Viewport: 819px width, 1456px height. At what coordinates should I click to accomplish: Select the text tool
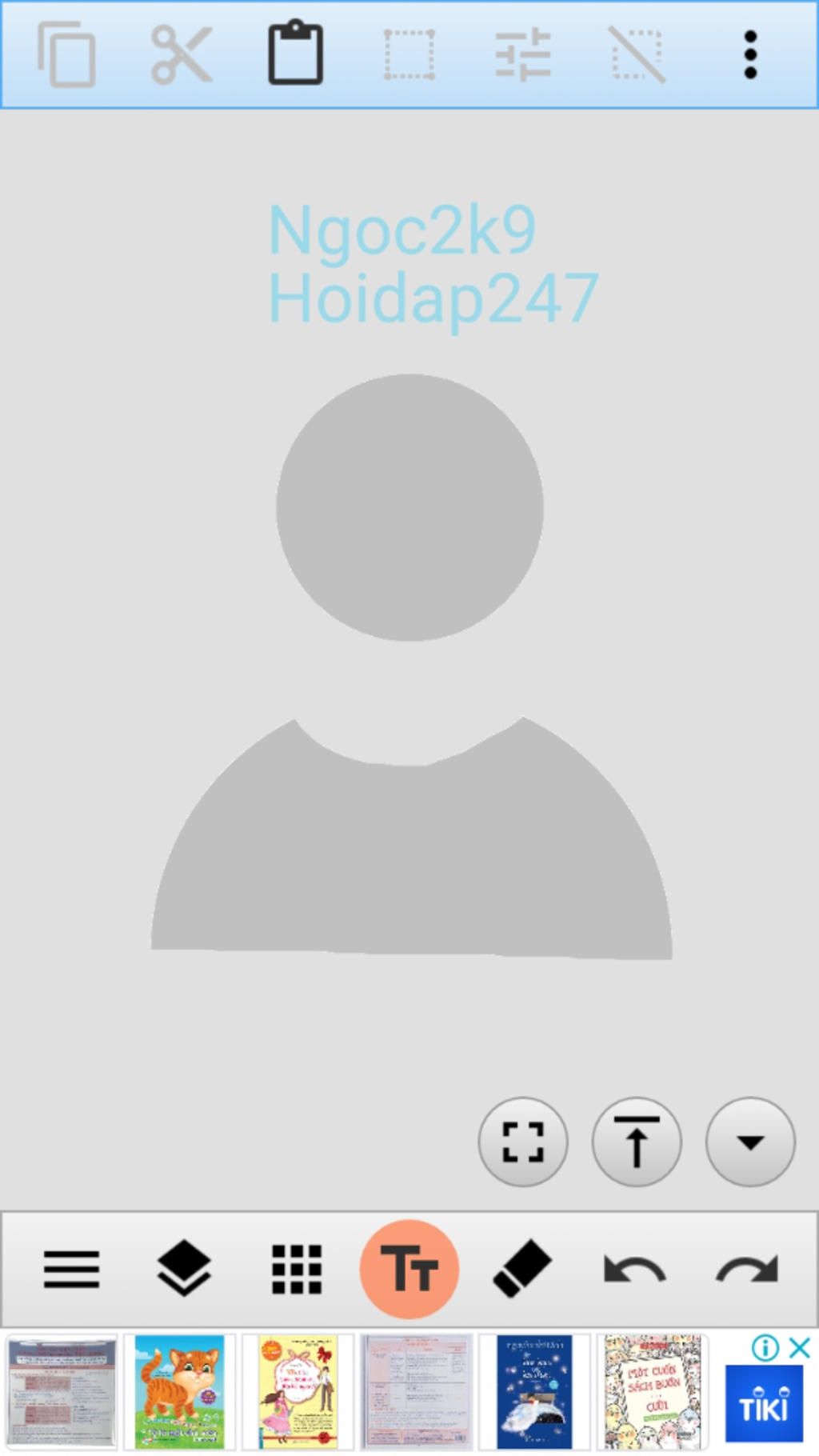[x=409, y=1270]
